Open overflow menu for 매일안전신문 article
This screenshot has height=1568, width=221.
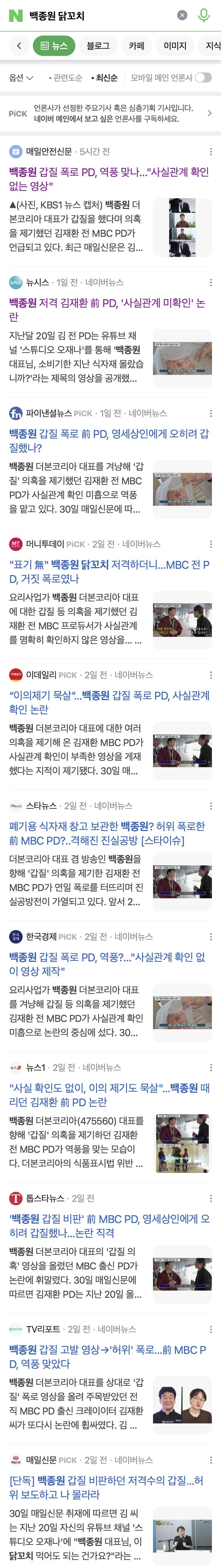tap(211, 152)
